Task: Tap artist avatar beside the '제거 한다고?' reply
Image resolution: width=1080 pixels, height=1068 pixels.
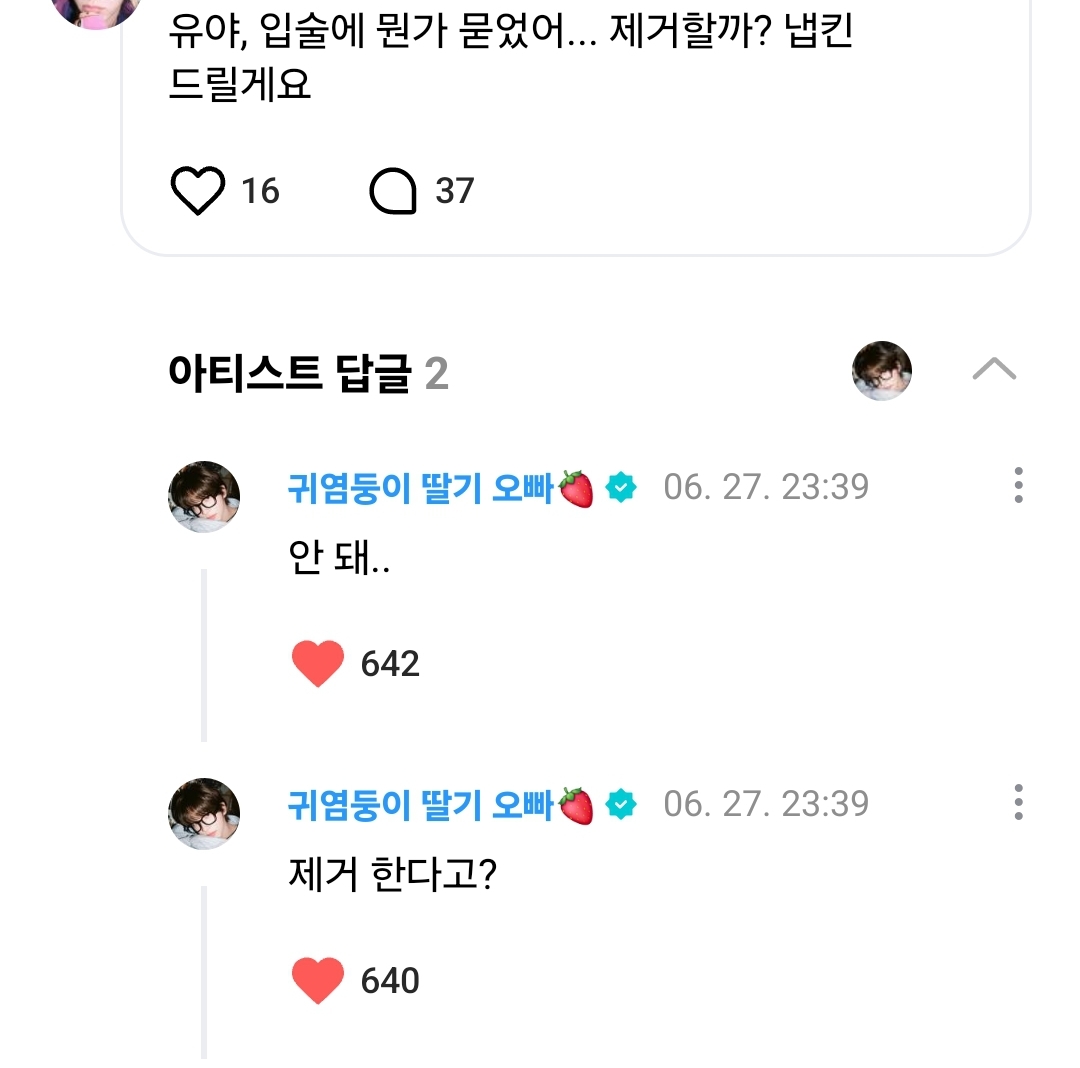Action: (204, 813)
